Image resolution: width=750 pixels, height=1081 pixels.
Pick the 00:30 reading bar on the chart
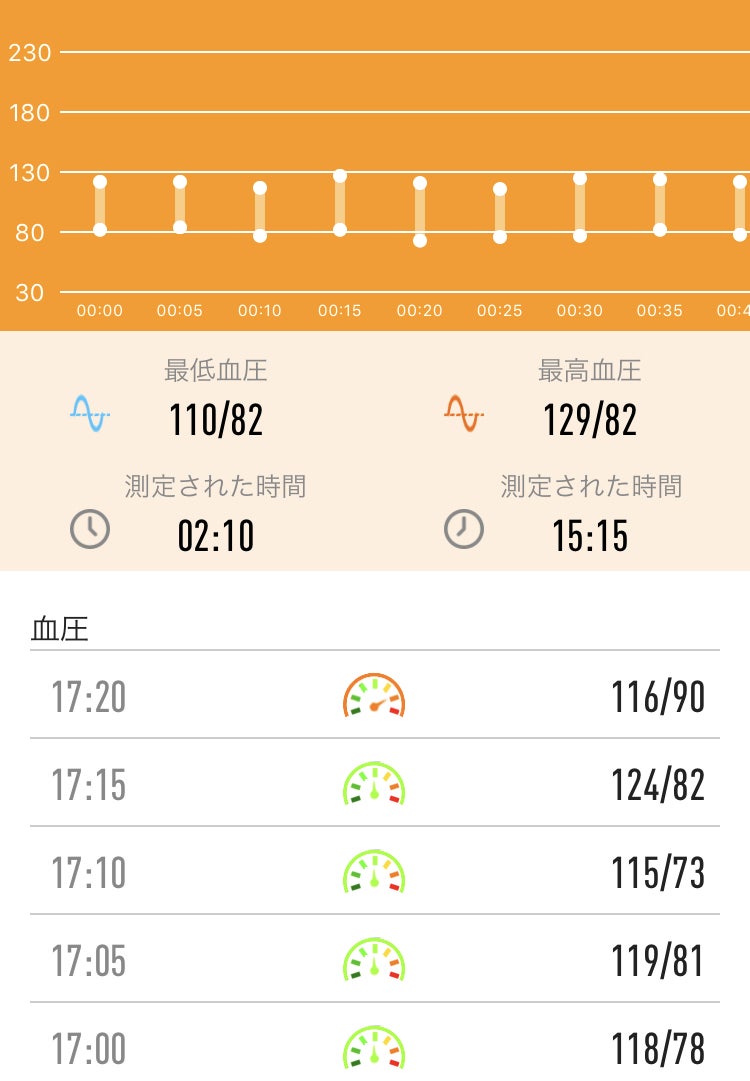[580, 207]
